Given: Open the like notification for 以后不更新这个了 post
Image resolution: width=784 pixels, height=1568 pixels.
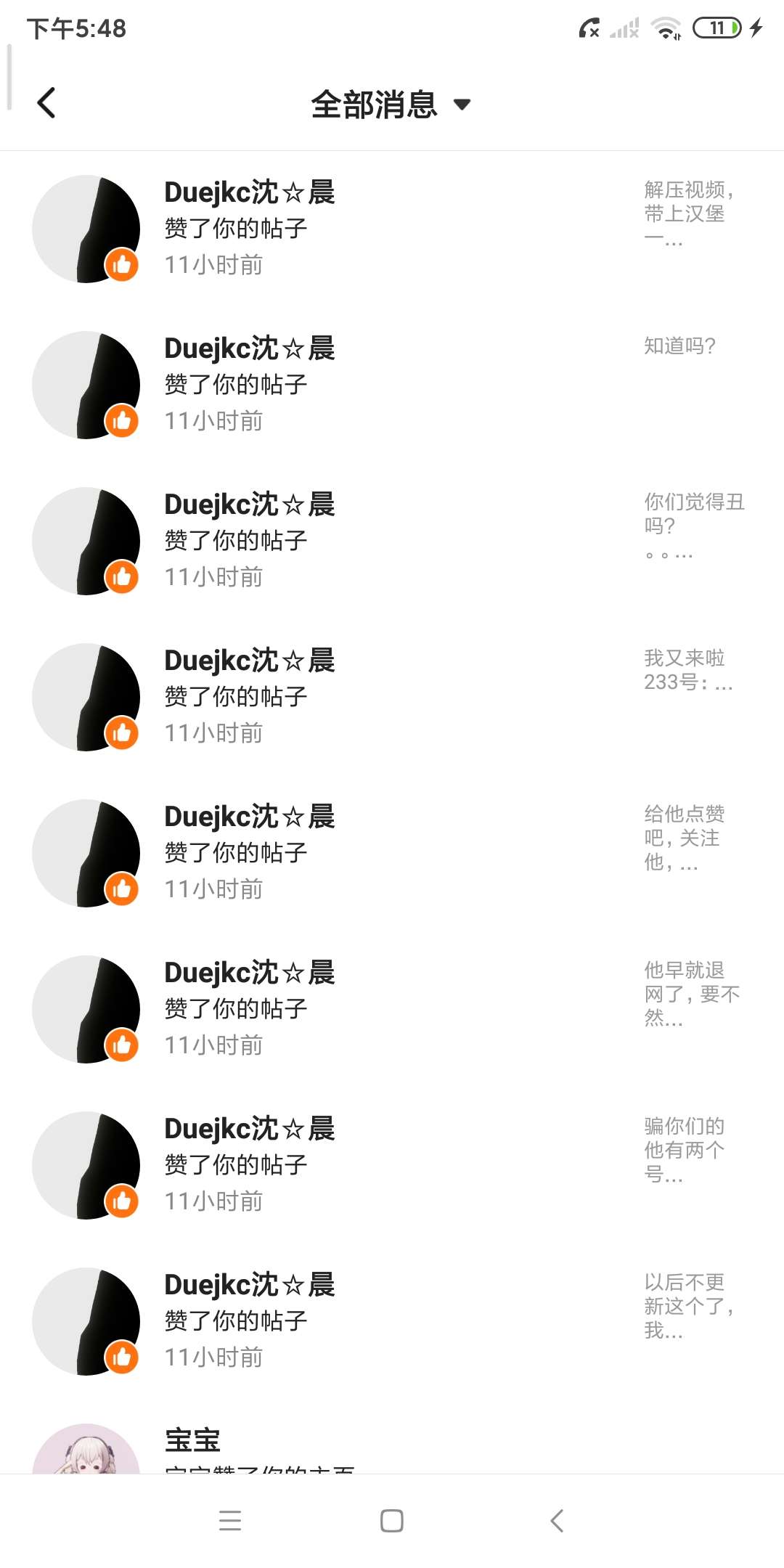Looking at the screenshot, I should point(392,1321).
